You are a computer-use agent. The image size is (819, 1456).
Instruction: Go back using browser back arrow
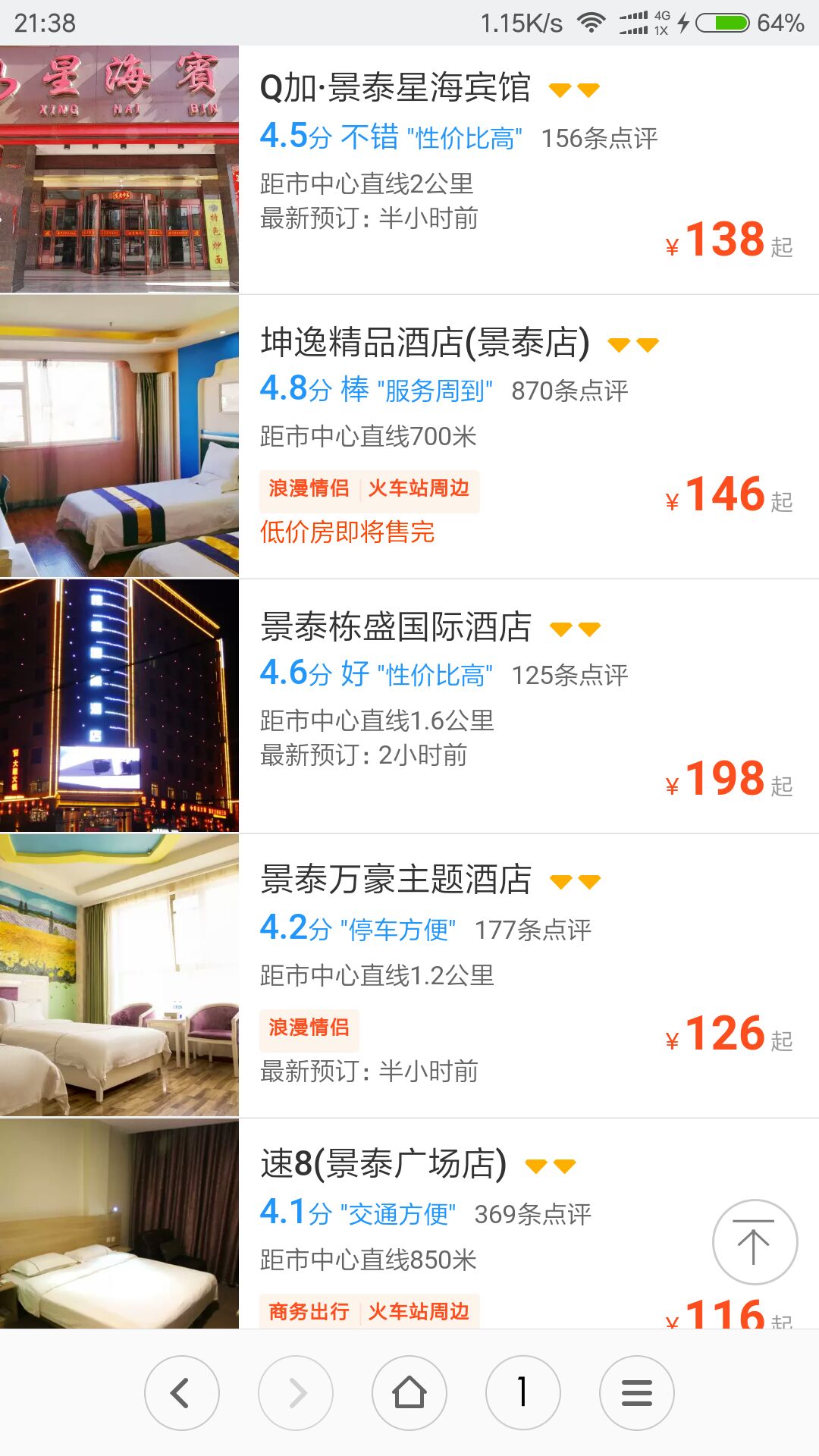pyautogui.click(x=181, y=1393)
